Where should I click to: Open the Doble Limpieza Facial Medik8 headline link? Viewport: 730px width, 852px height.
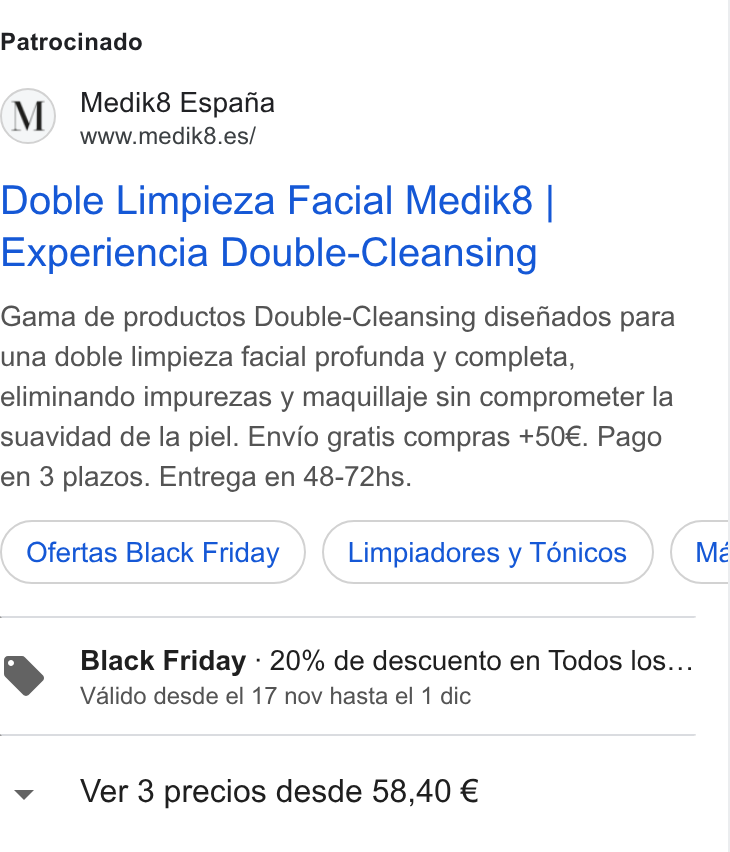(x=277, y=226)
